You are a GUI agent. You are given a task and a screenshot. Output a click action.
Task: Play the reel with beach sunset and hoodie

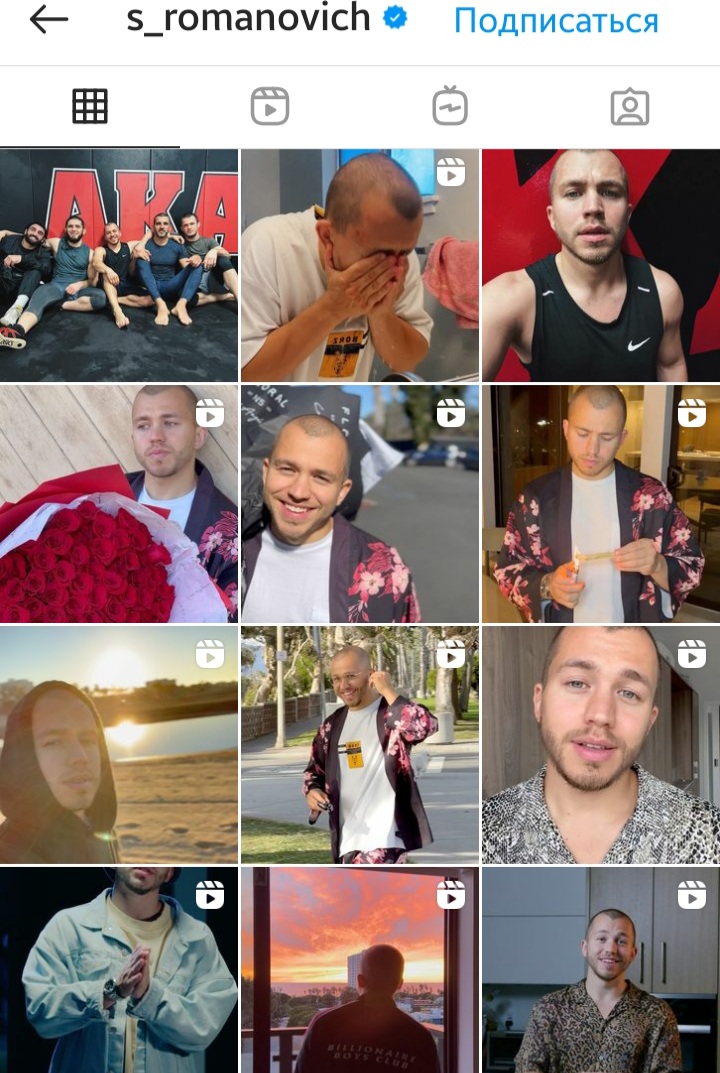119,744
